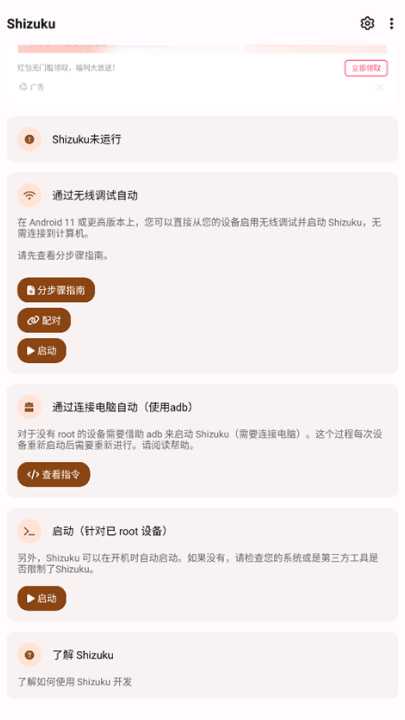Open the 分步骤指南 guide
405x720 pixels.
click(x=56, y=290)
